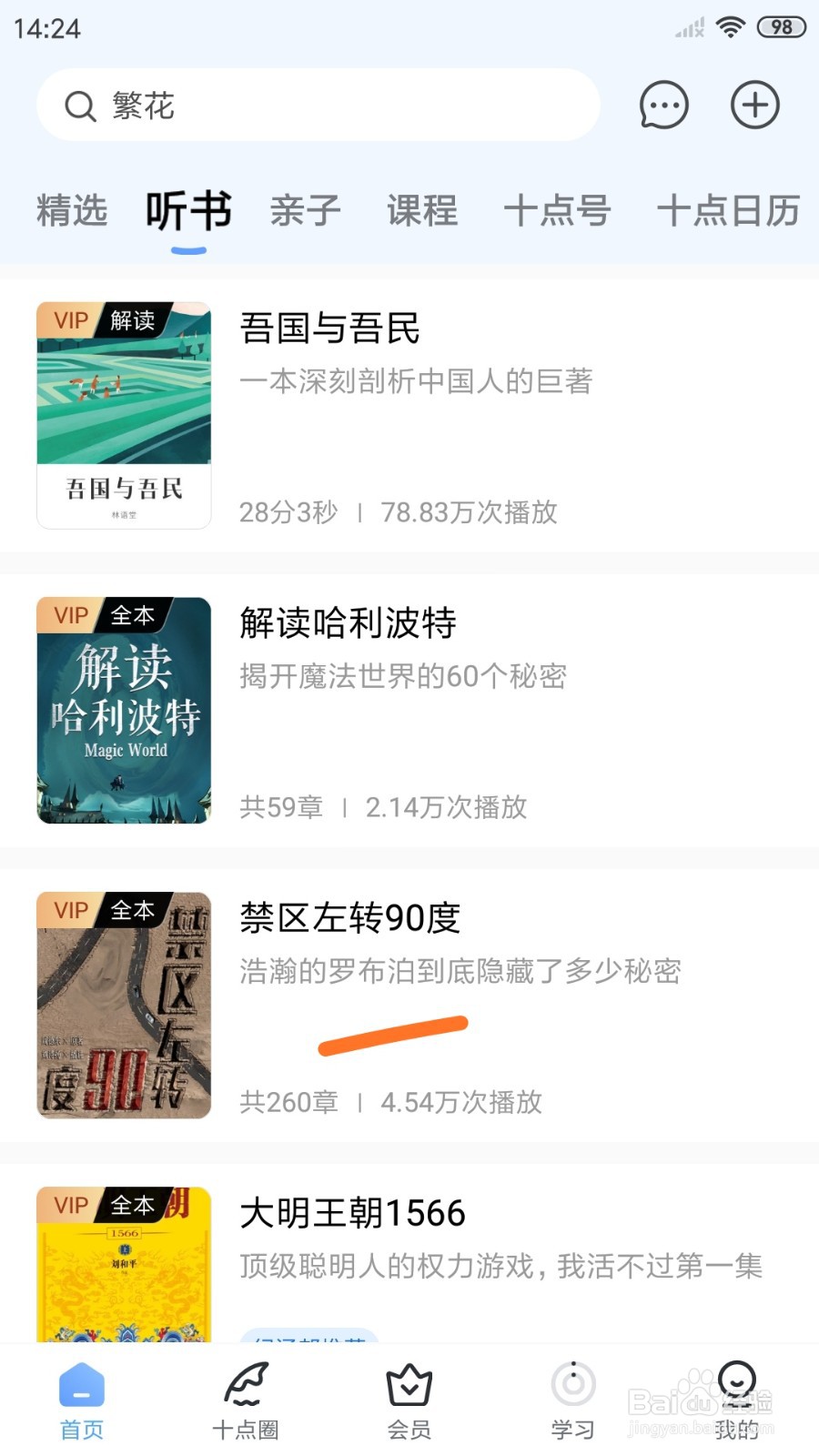Open the audiobook 吾国与吾民
This screenshot has height=1456, width=819.
[x=409, y=416]
